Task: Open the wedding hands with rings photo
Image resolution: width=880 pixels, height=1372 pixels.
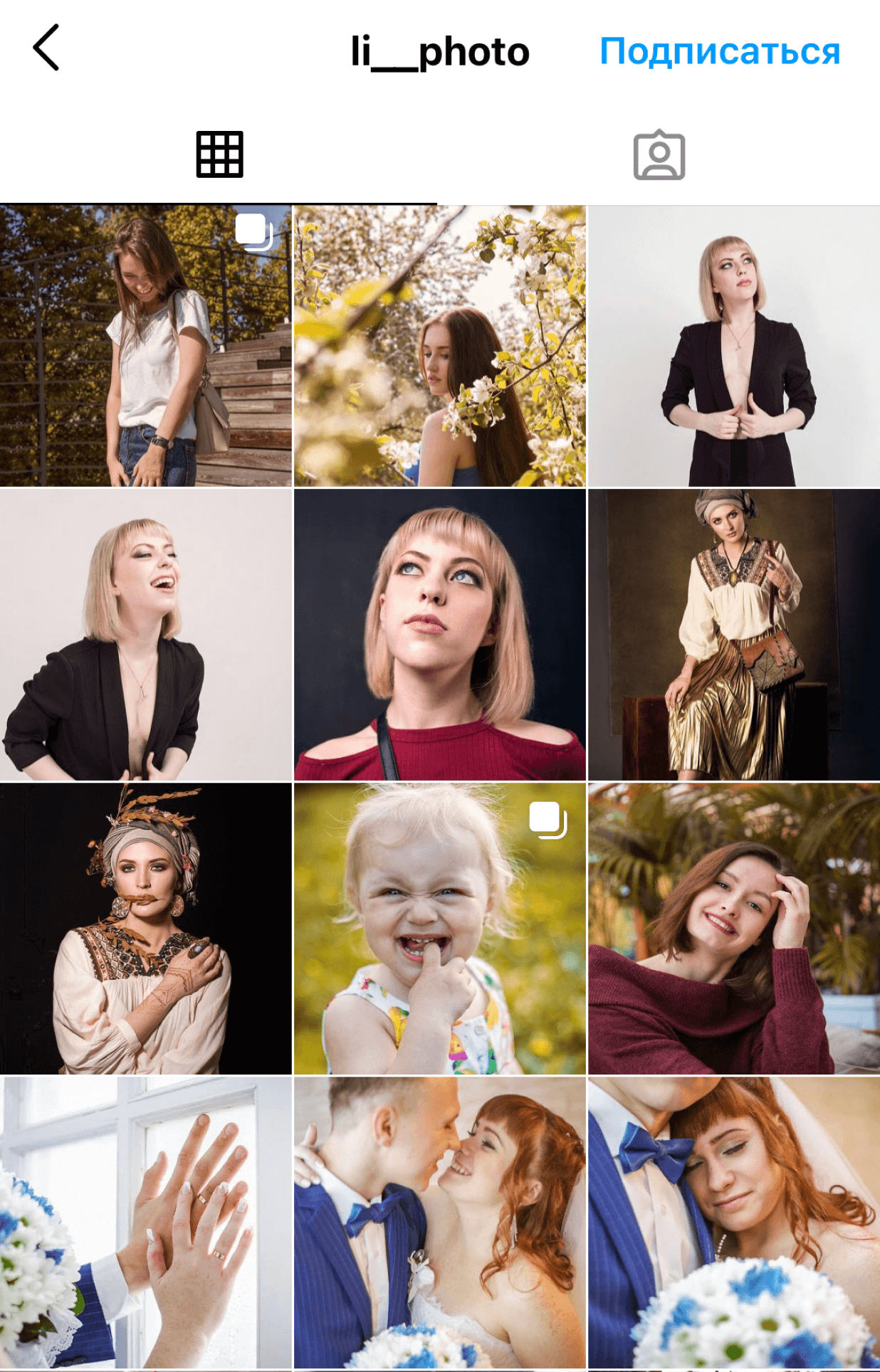Action: click(x=145, y=1223)
